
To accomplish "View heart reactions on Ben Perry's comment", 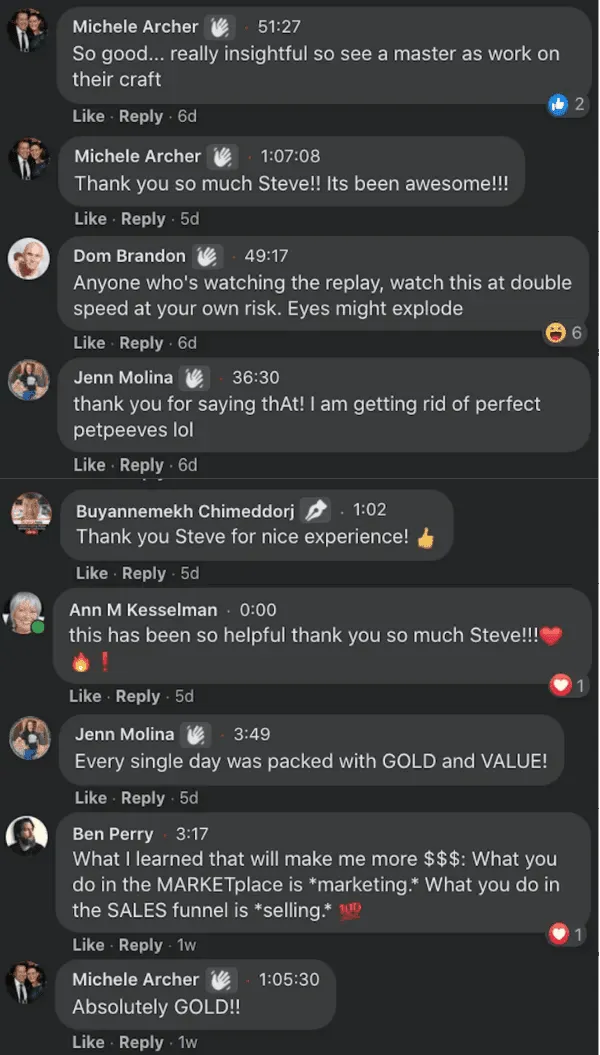I will pos(567,934).
